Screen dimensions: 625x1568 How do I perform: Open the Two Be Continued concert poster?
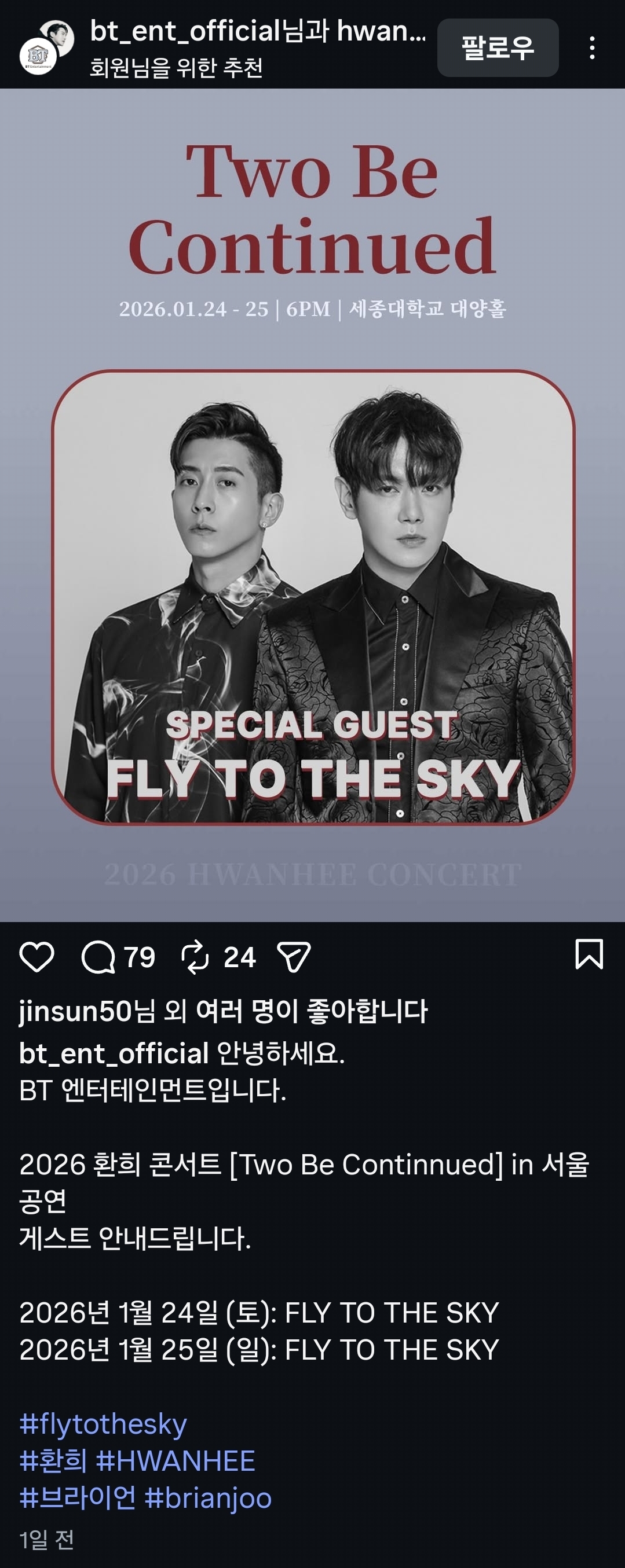click(313, 505)
